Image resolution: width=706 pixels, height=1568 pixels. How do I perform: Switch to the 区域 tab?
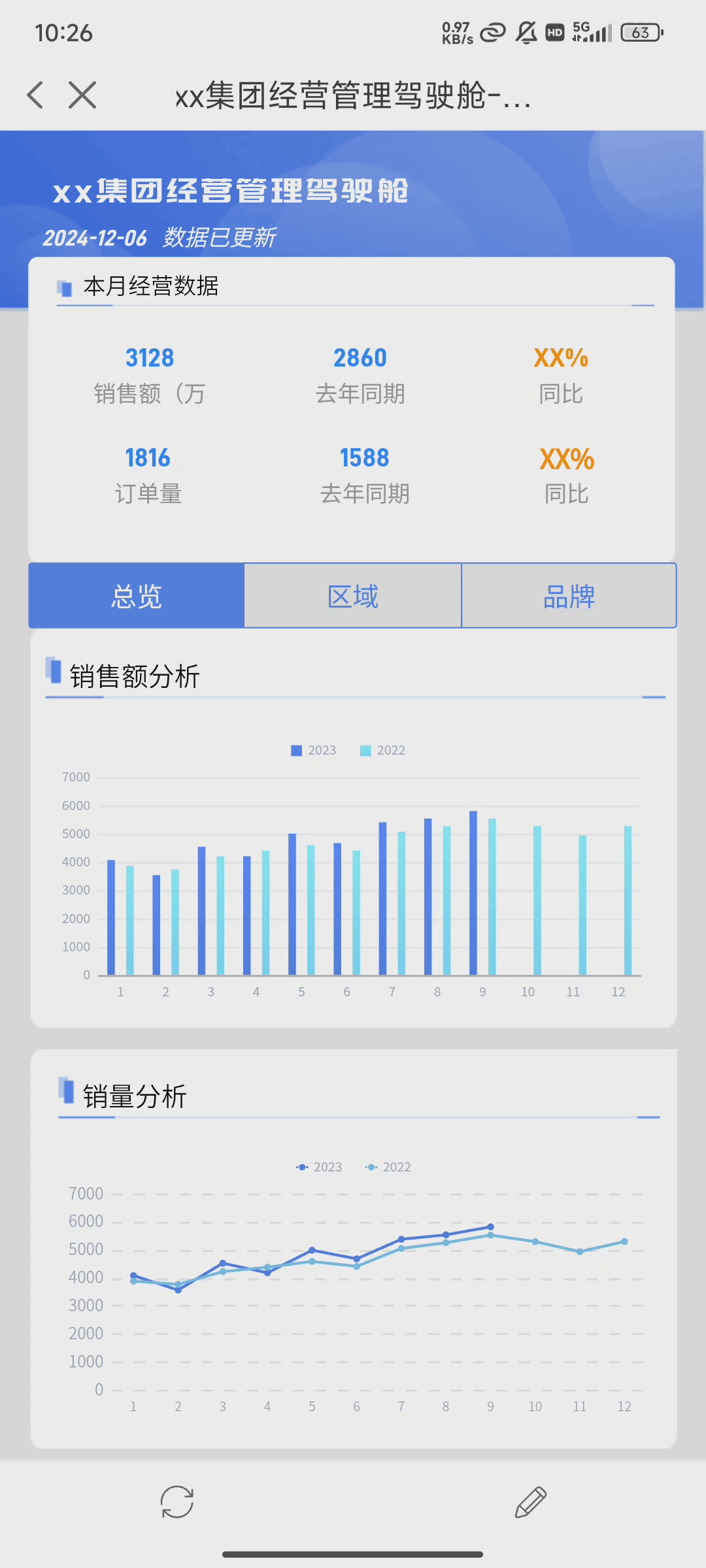pos(352,595)
